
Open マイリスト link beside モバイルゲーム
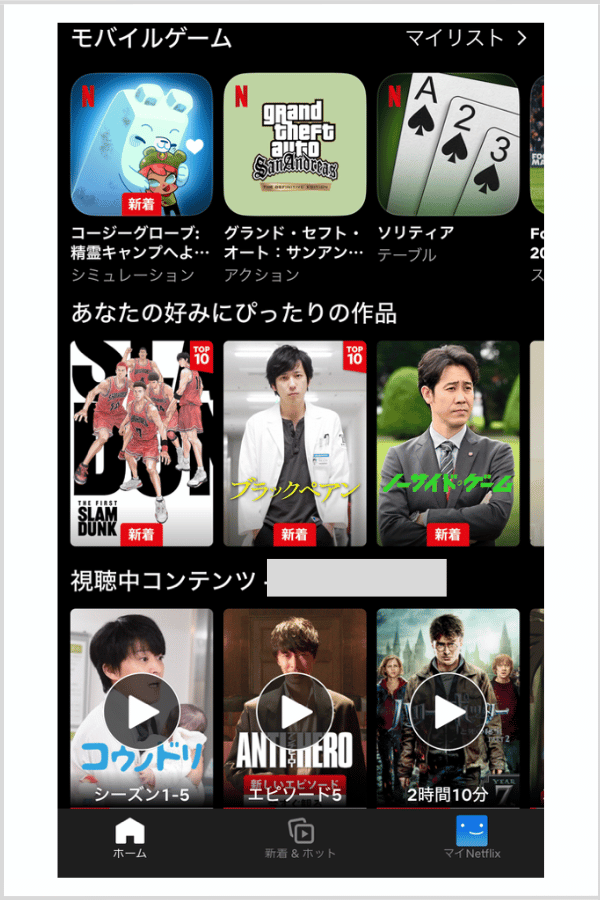point(465,38)
